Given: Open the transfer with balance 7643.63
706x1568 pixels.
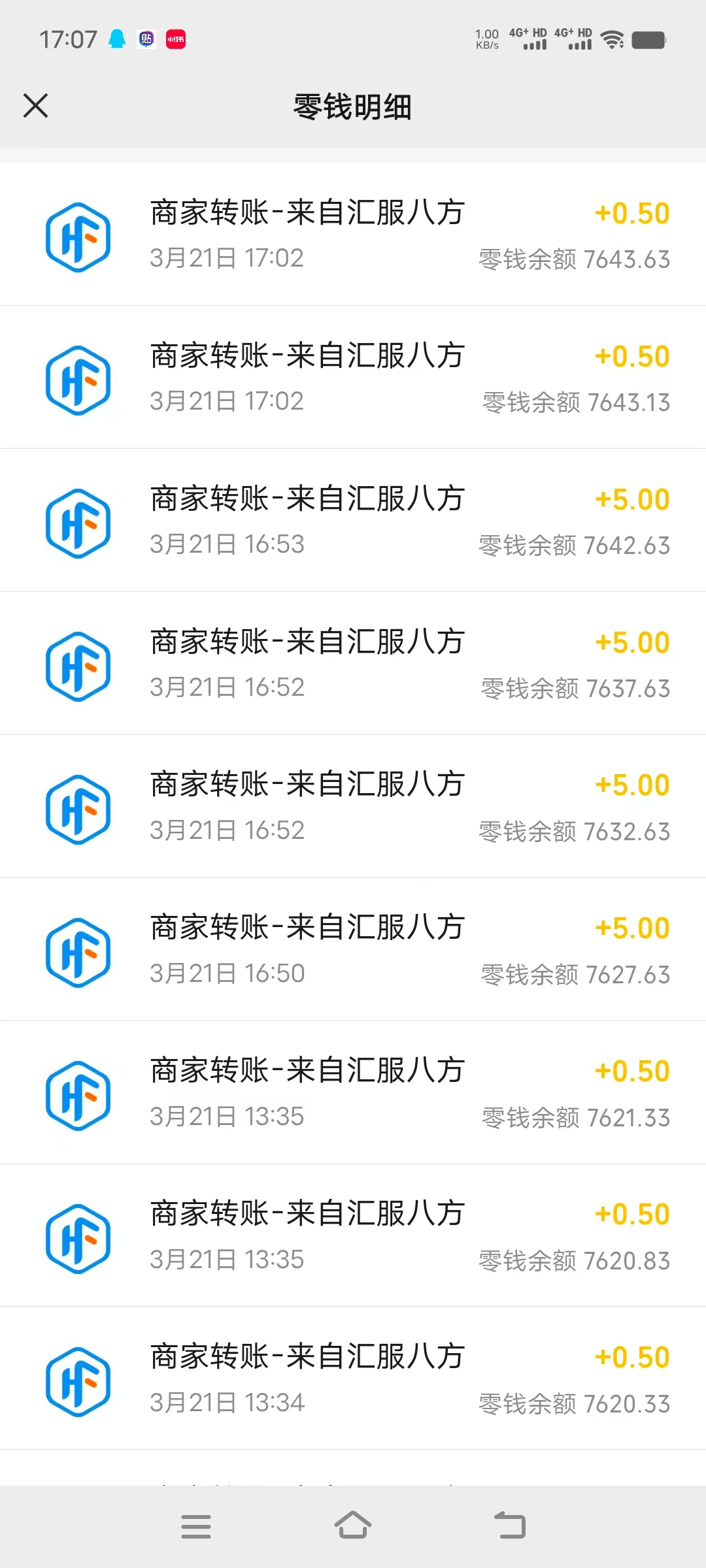Looking at the screenshot, I should pos(353,234).
